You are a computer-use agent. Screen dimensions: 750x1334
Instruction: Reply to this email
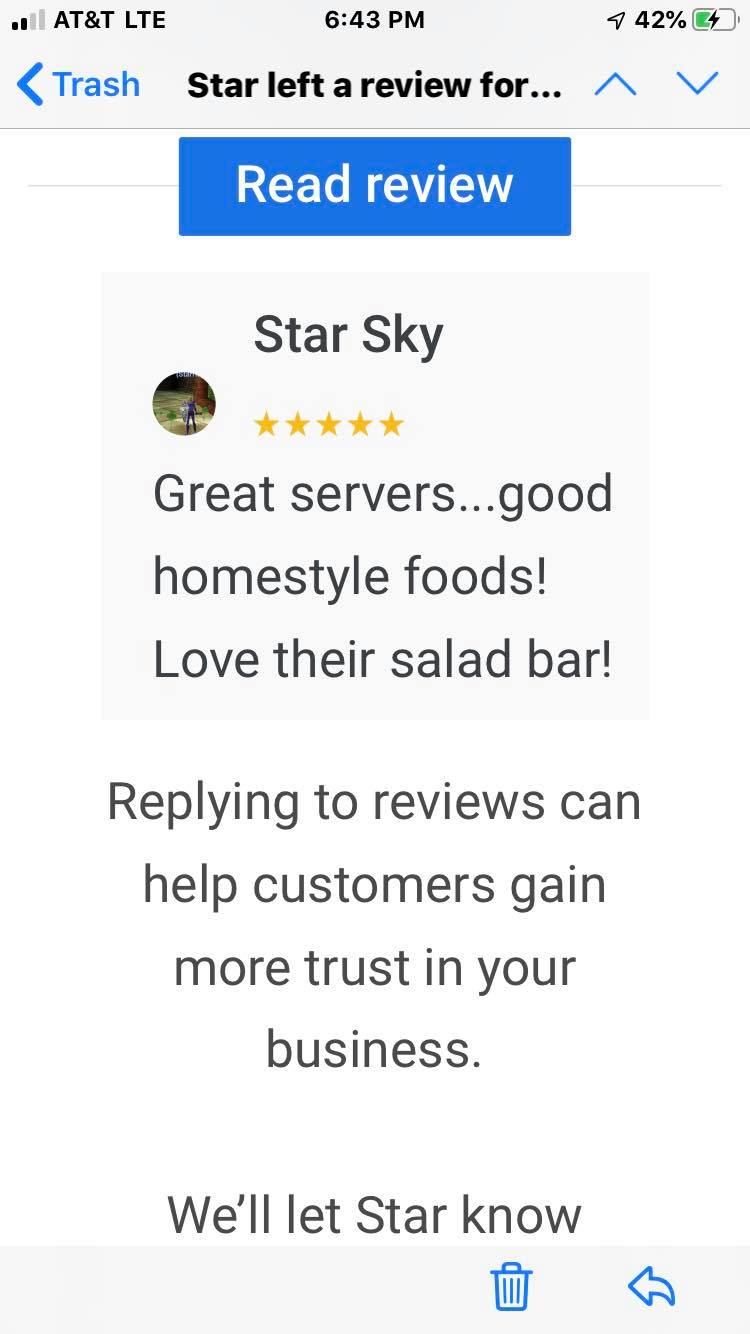click(x=651, y=1287)
